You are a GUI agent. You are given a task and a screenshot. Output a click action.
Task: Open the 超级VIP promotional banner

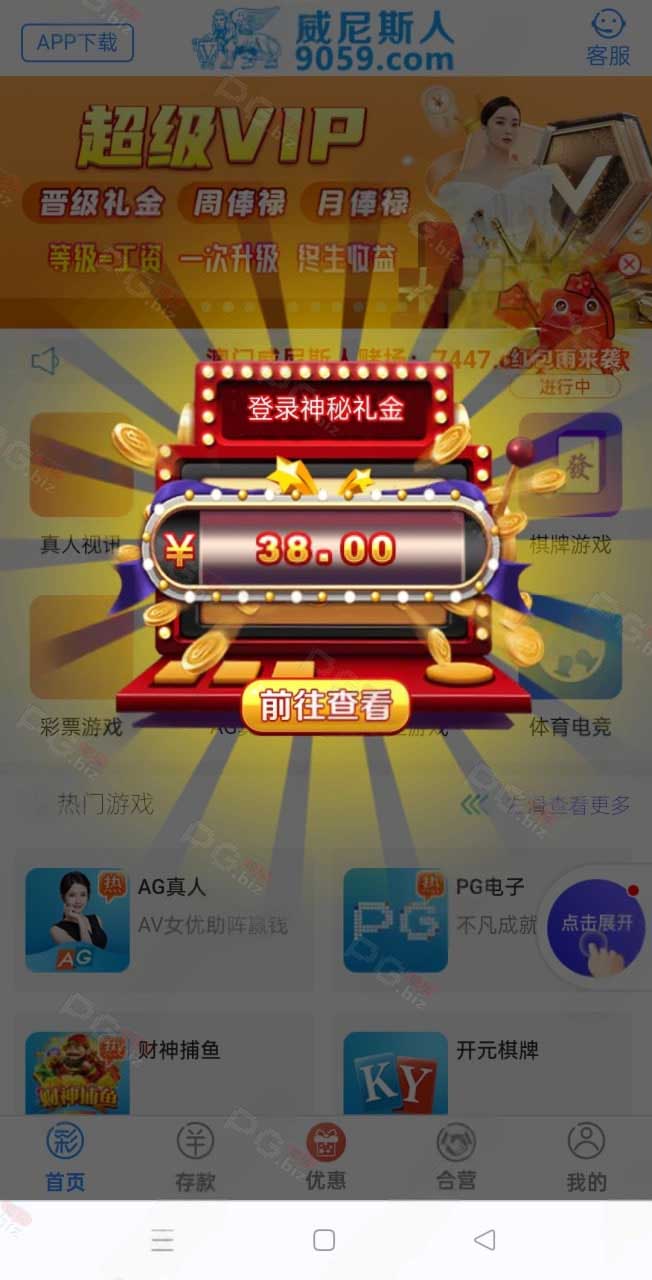(326, 202)
